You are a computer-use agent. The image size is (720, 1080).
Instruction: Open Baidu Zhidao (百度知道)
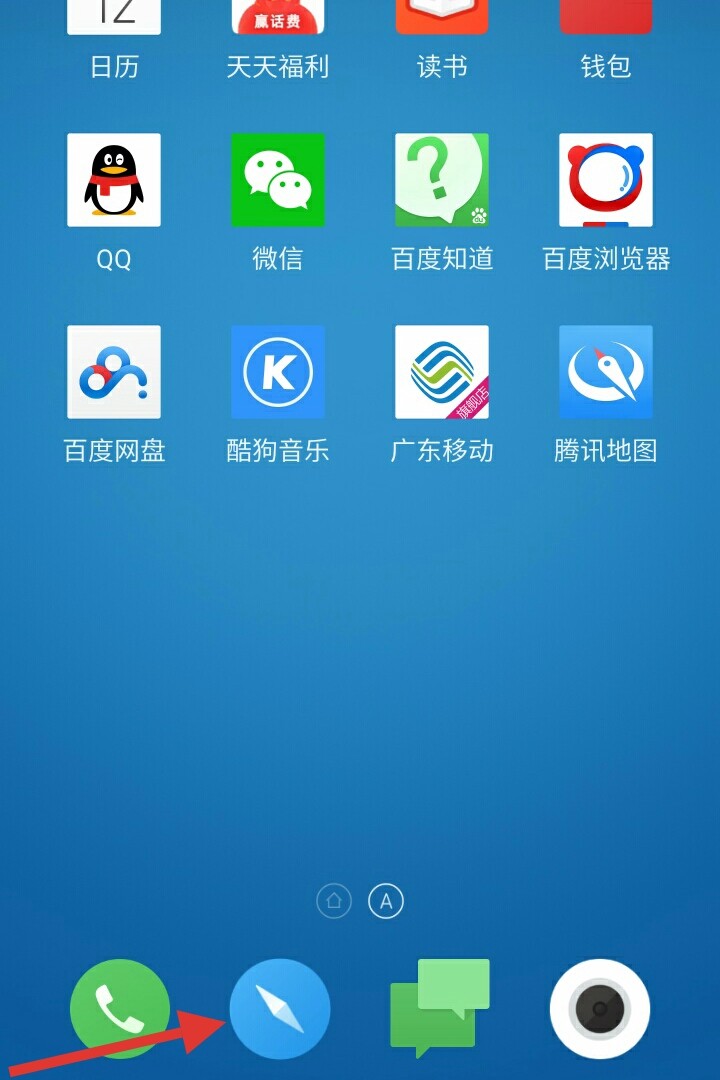coord(441,180)
